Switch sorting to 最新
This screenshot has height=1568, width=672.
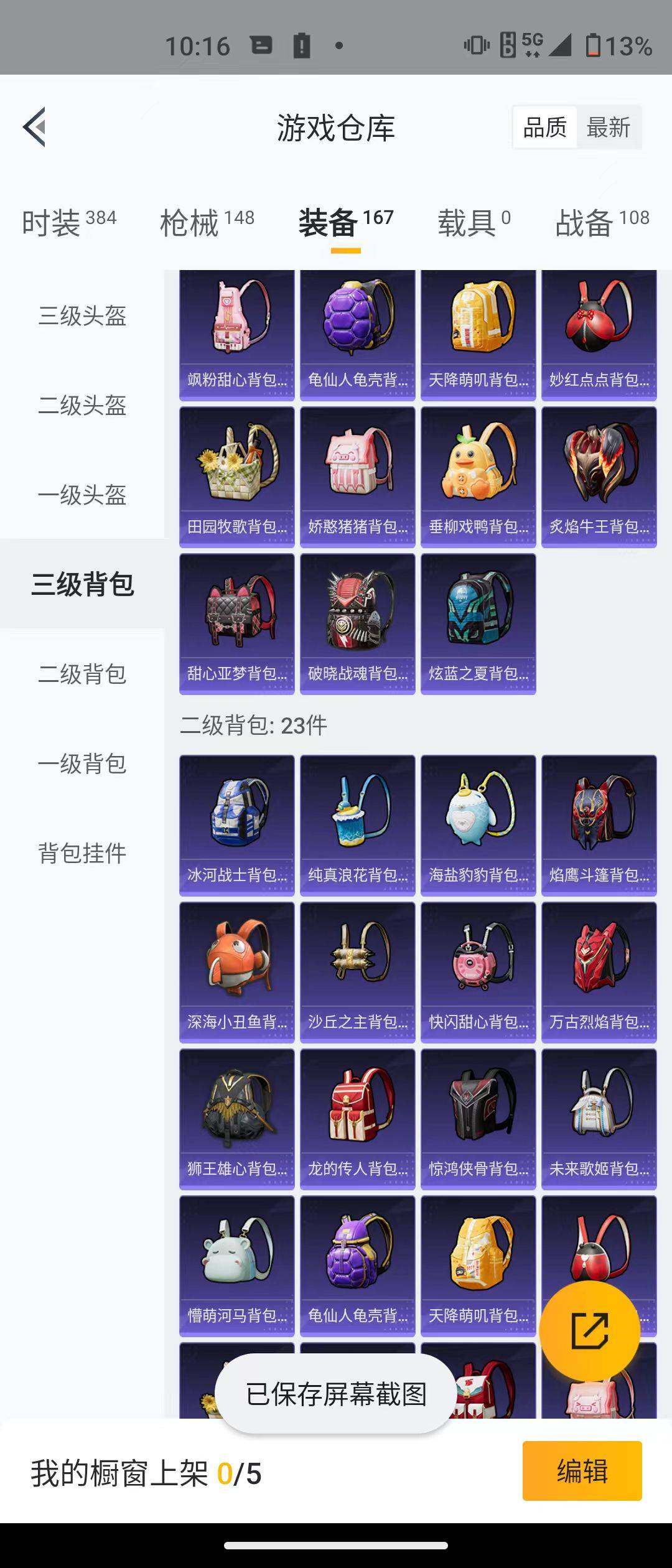[x=608, y=128]
